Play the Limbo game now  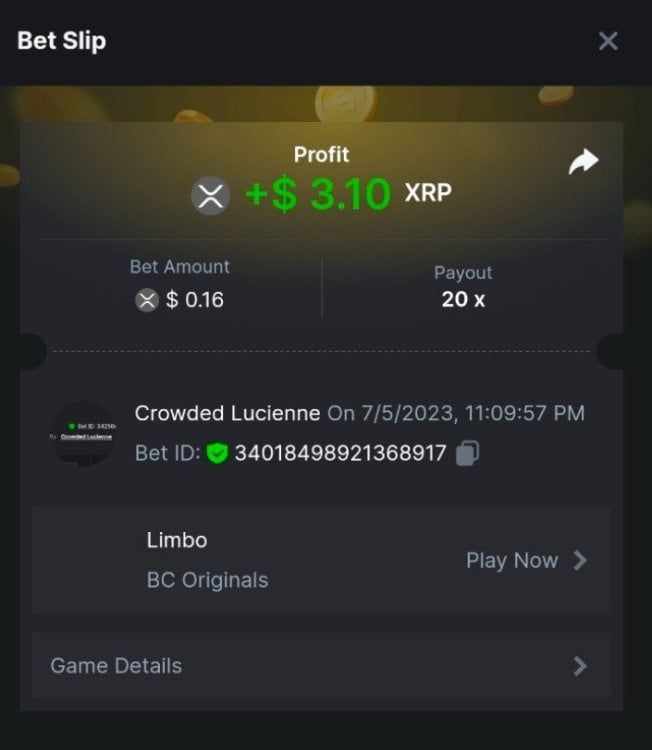pyautogui.click(x=526, y=560)
